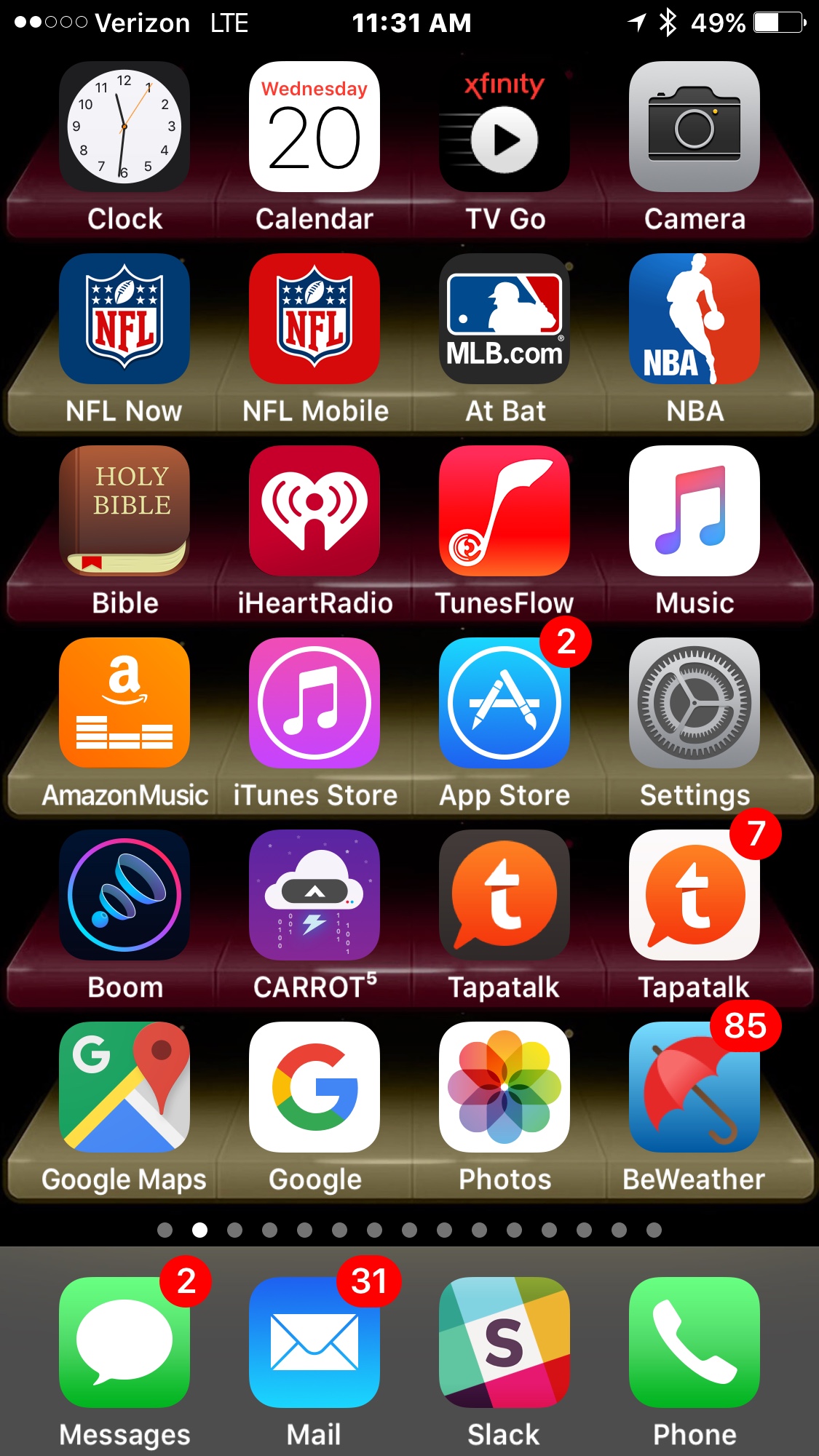Launch iHeartRadio

coord(314,511)
